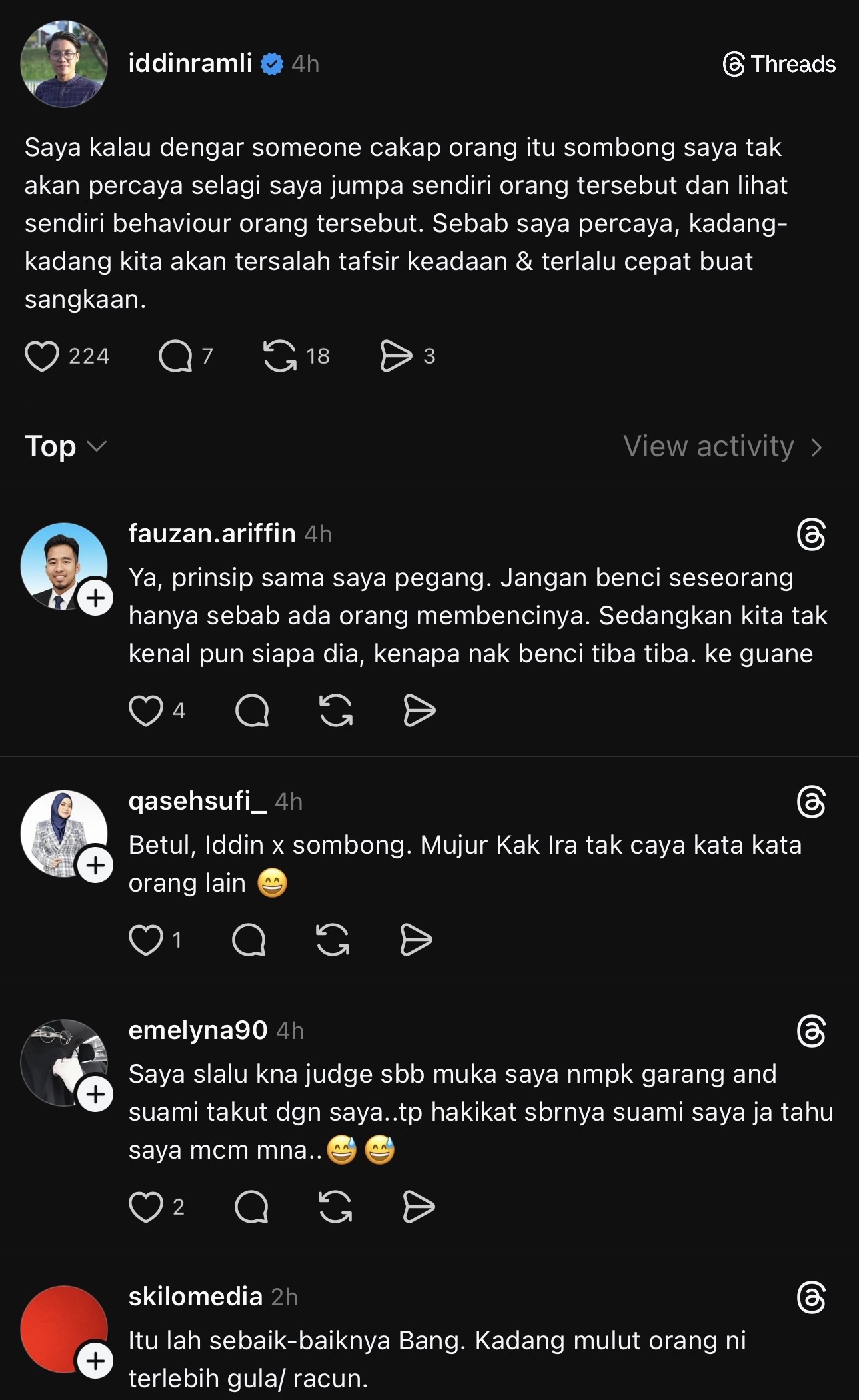Send emelyna90's reply to someone

(x=419, y=1207)
